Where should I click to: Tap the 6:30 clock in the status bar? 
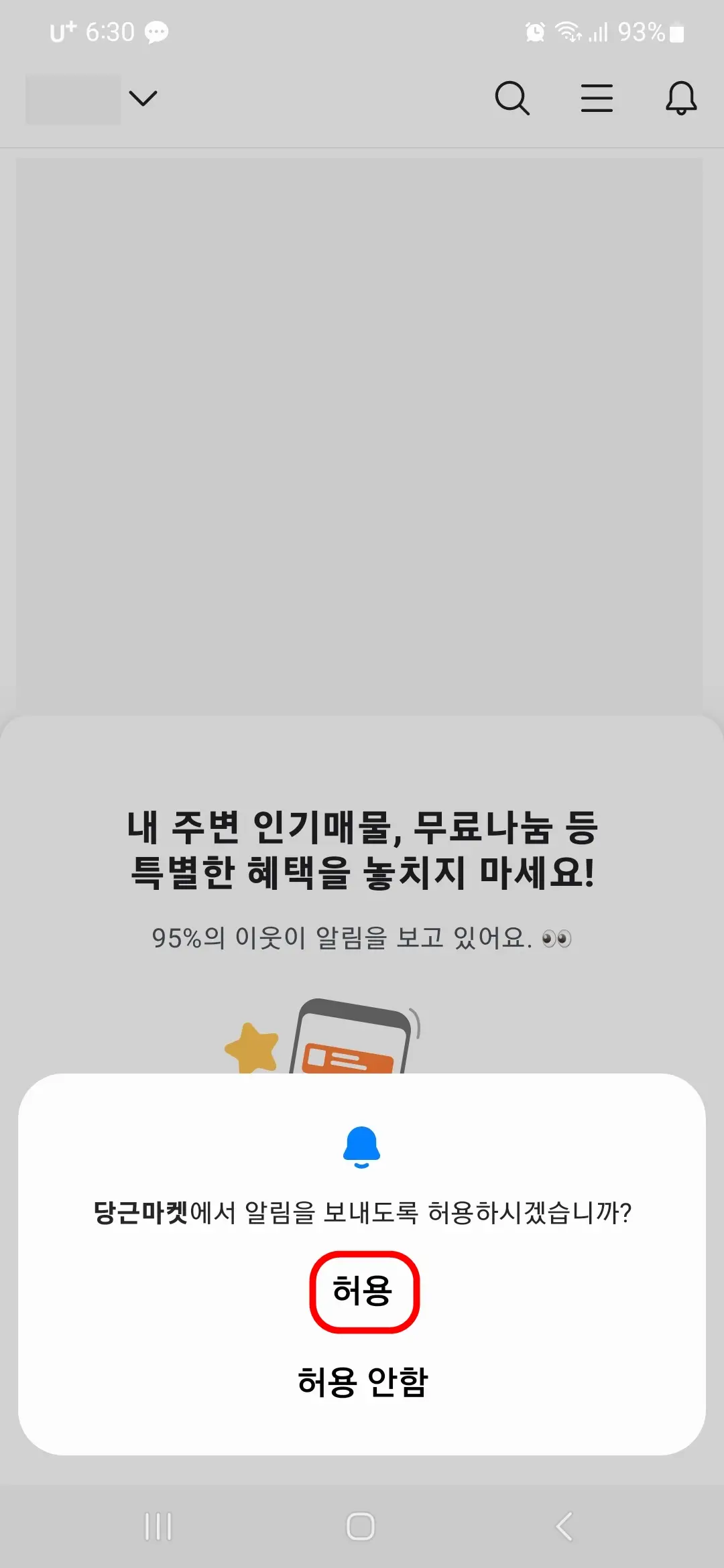pyautogui.click(x=109, y=31)
